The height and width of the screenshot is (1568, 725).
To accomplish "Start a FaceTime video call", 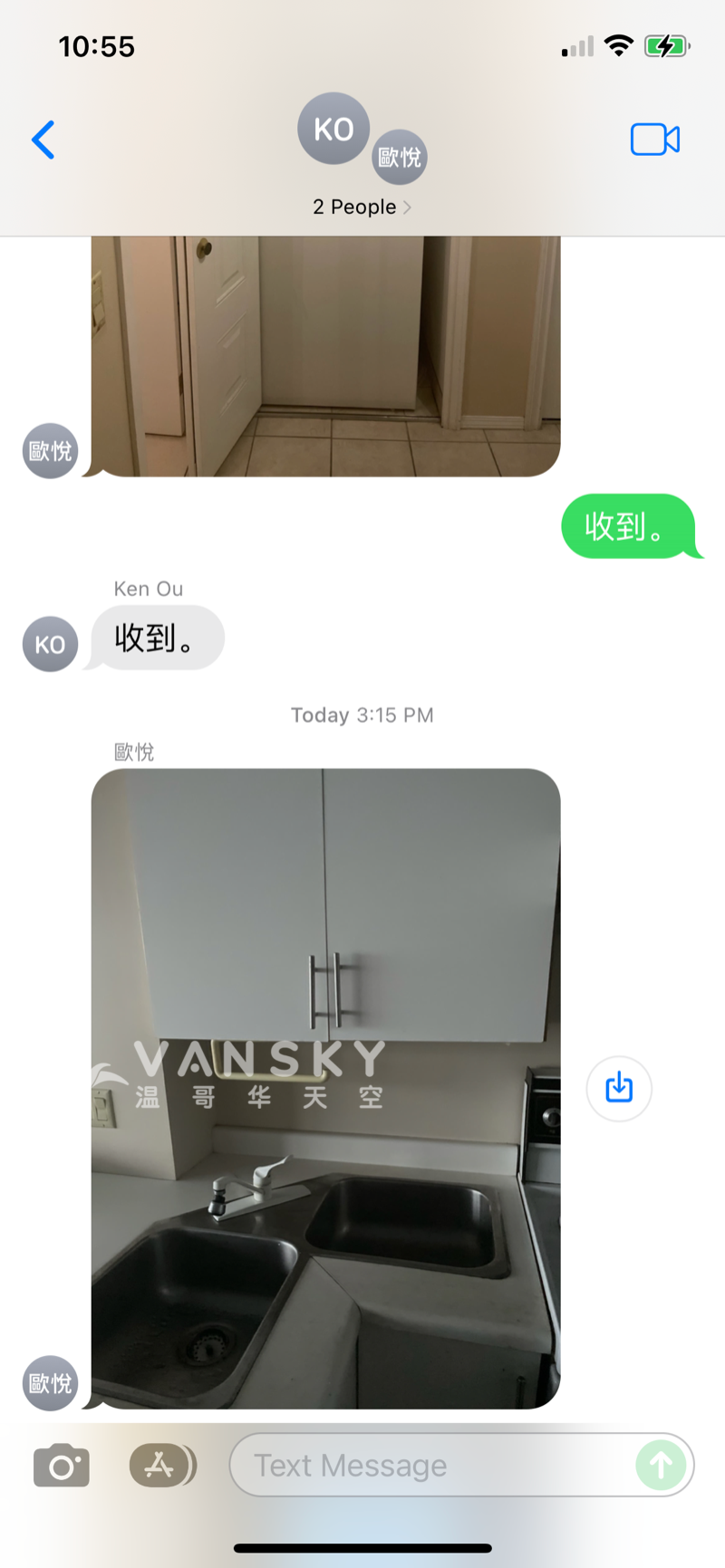I will [x=655, y=139].
